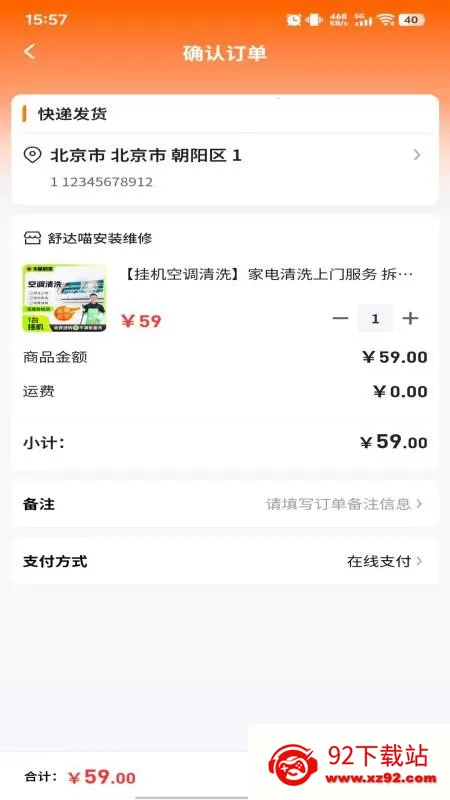Open 备注 to fill order remarks
This screenshot has width=450, height=800.
224,504
